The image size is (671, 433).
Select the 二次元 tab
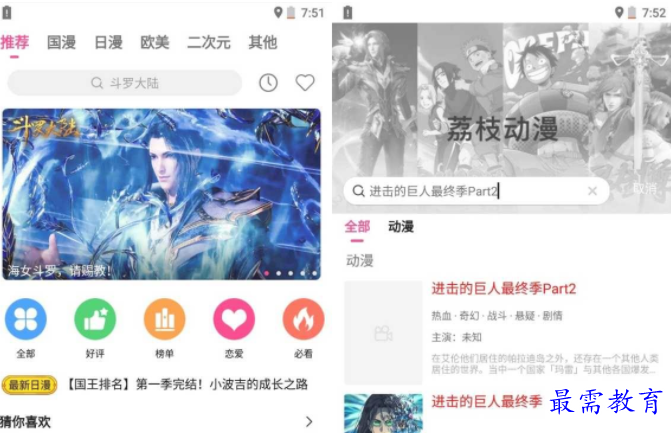click(208, 42)
